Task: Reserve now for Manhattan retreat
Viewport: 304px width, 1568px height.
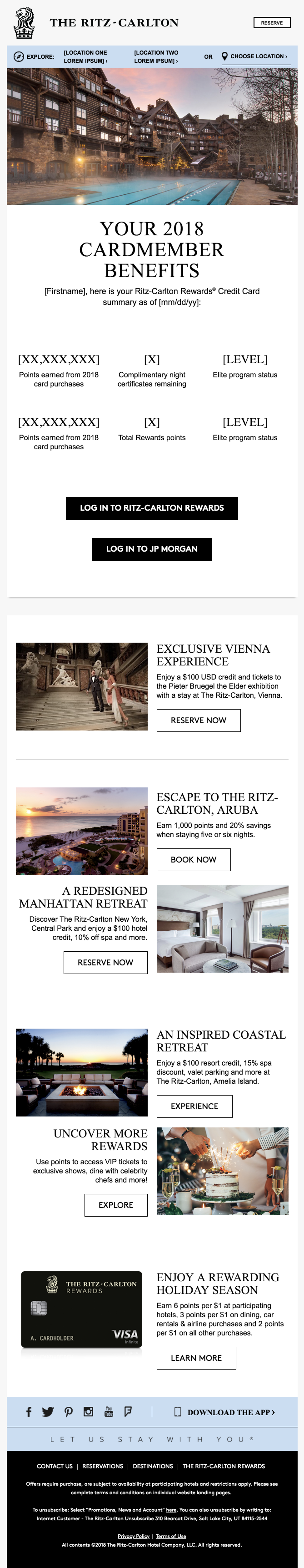Action: (x=105, y=962)
